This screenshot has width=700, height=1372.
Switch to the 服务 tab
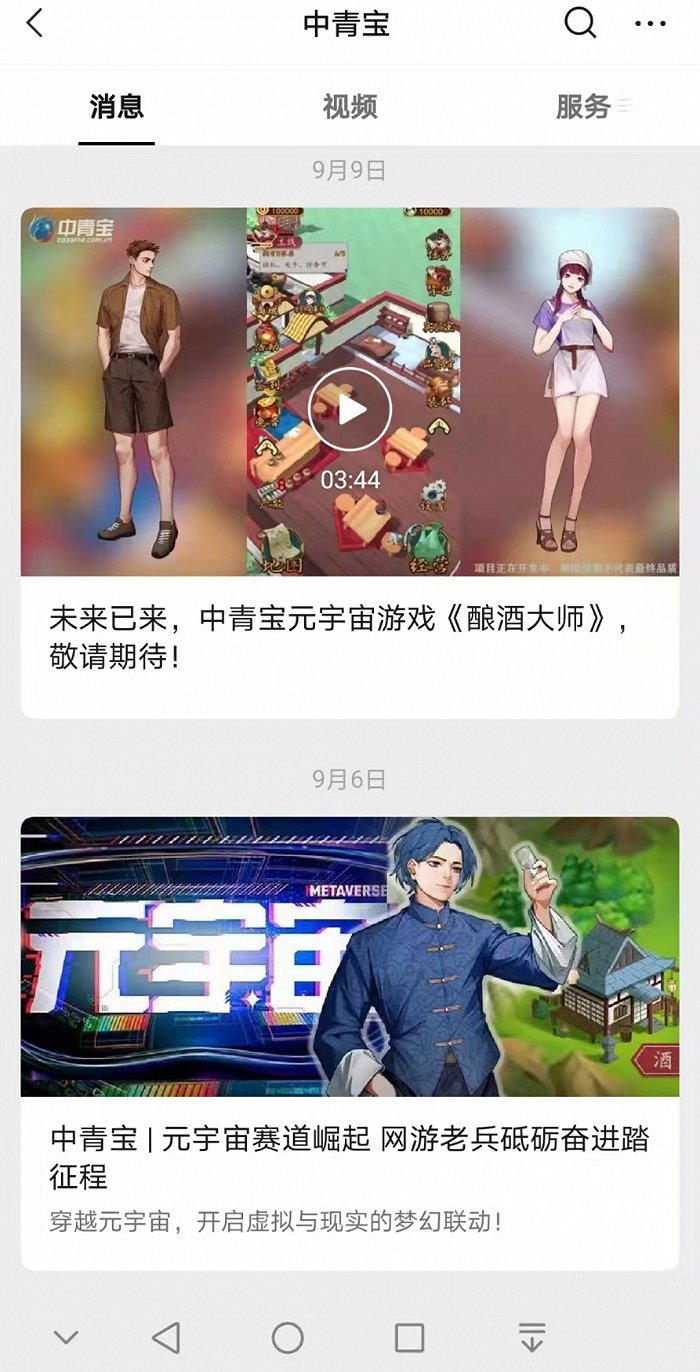click(583, 107)
